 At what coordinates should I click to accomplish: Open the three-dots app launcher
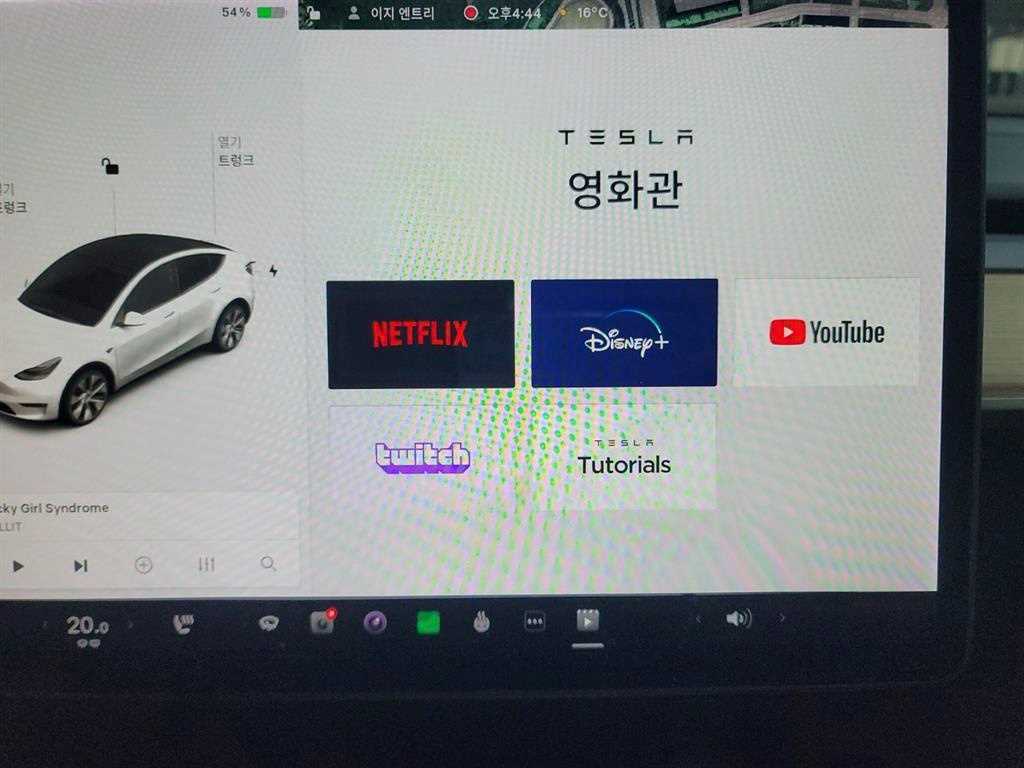coord(535,622)
